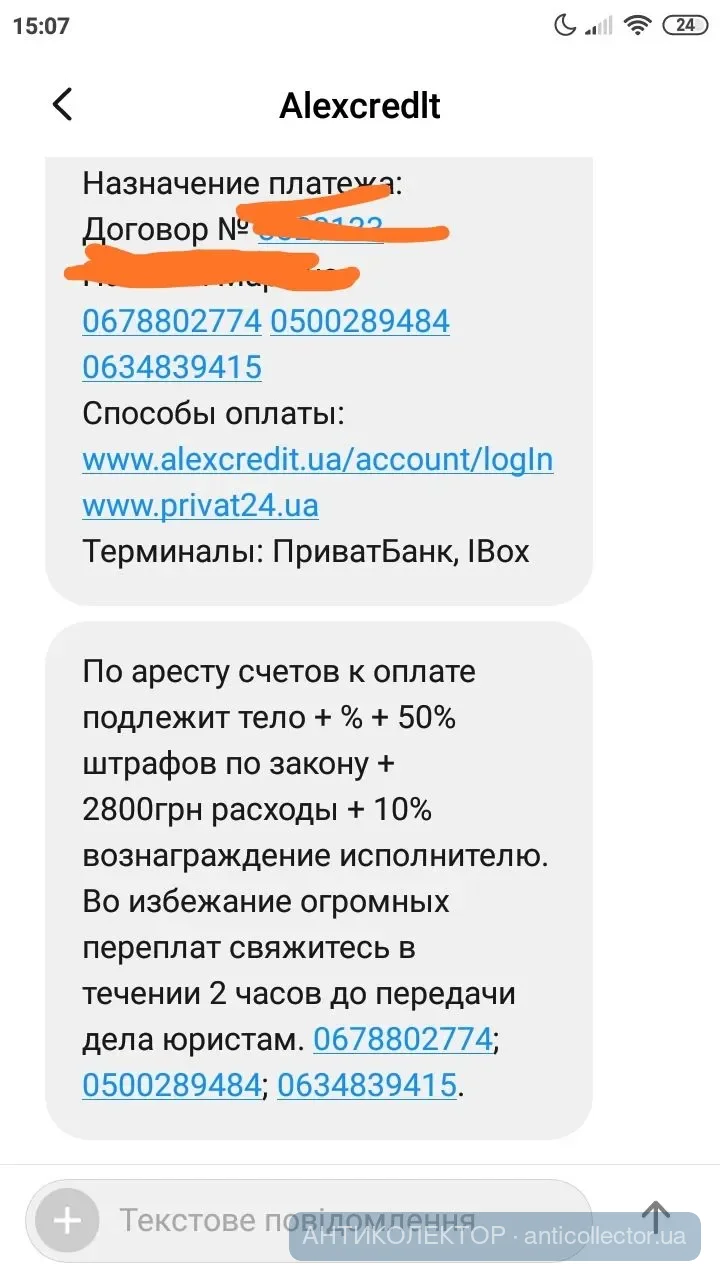Call 0678802774 from the account arrest message

(403, 1039)
